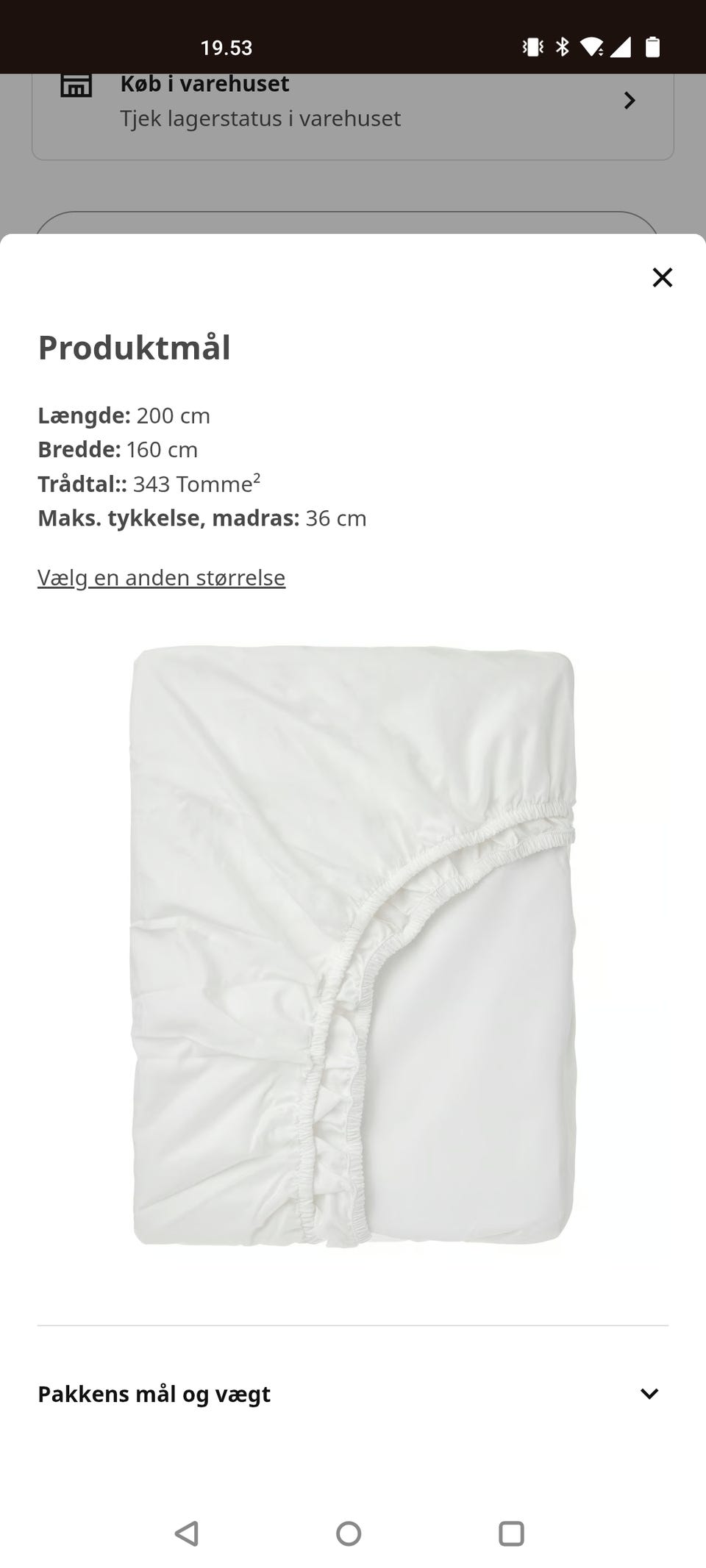The height and width of the screenshot is (1568, 706).
Task: Open Vælg en anden størrelse link
Action: (162, 578)
